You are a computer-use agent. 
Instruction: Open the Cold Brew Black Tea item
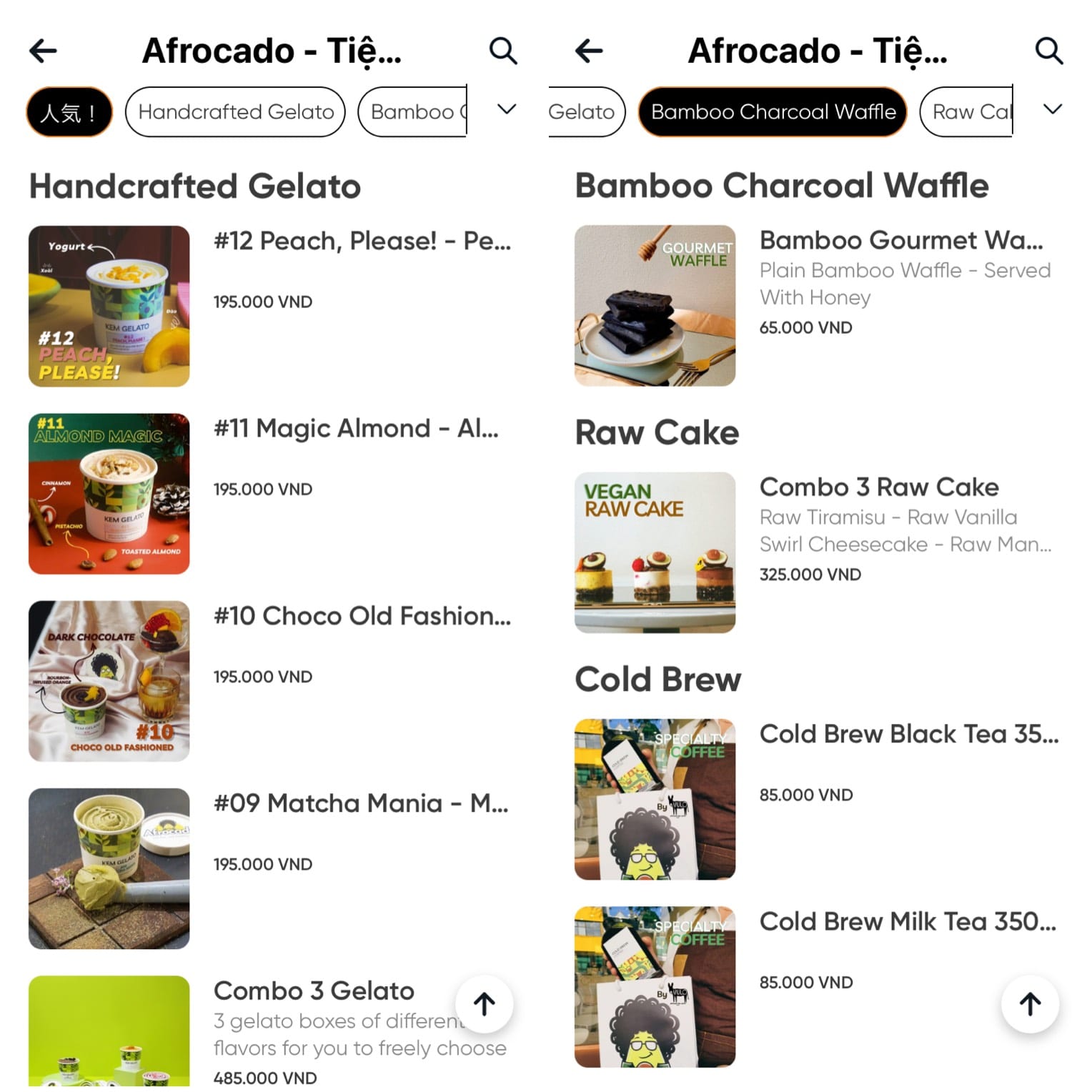pos(908,734)
